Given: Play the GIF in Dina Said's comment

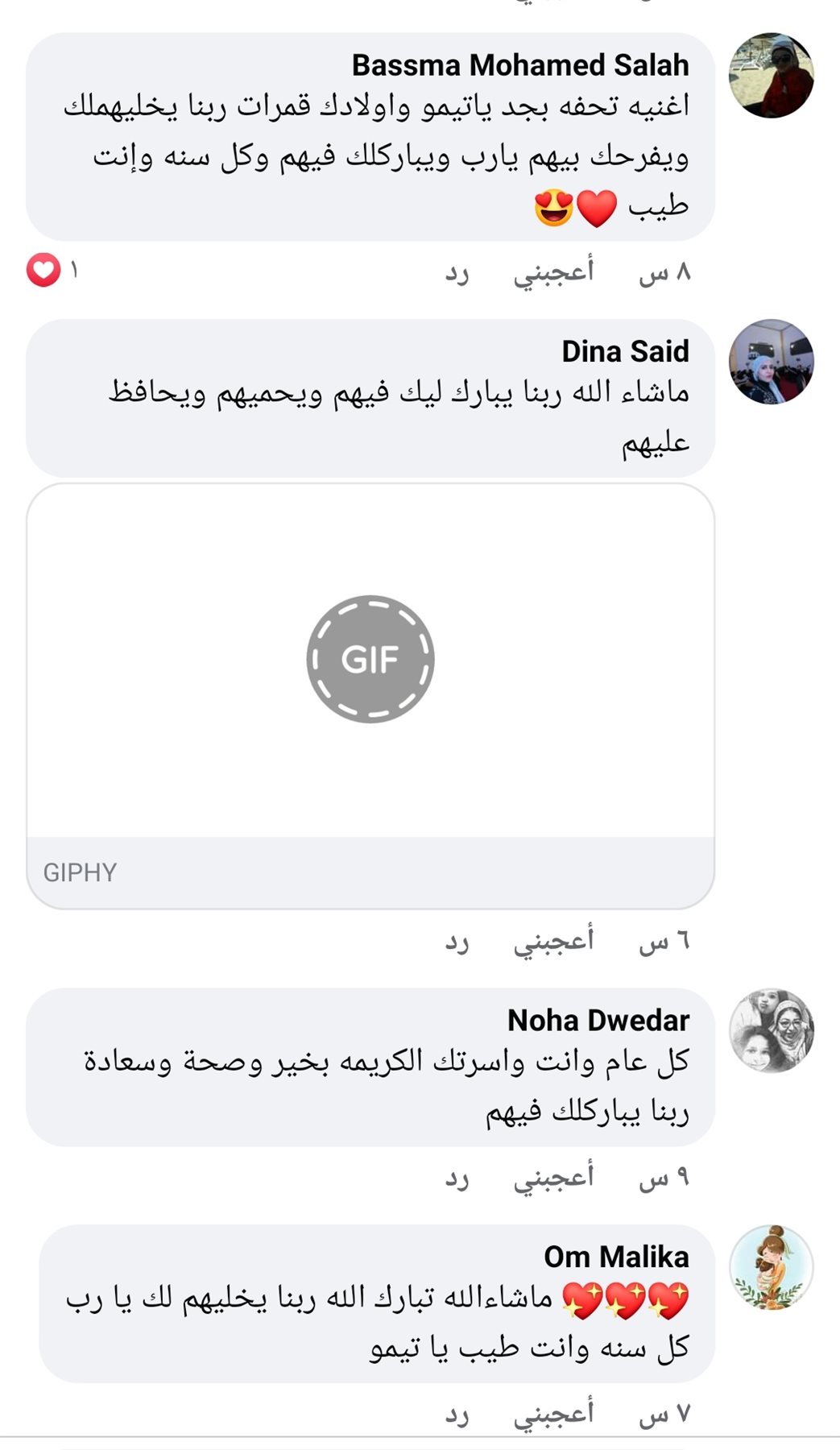Looking at the screenshot, I should pyautogui.click(x=370, y=659).
